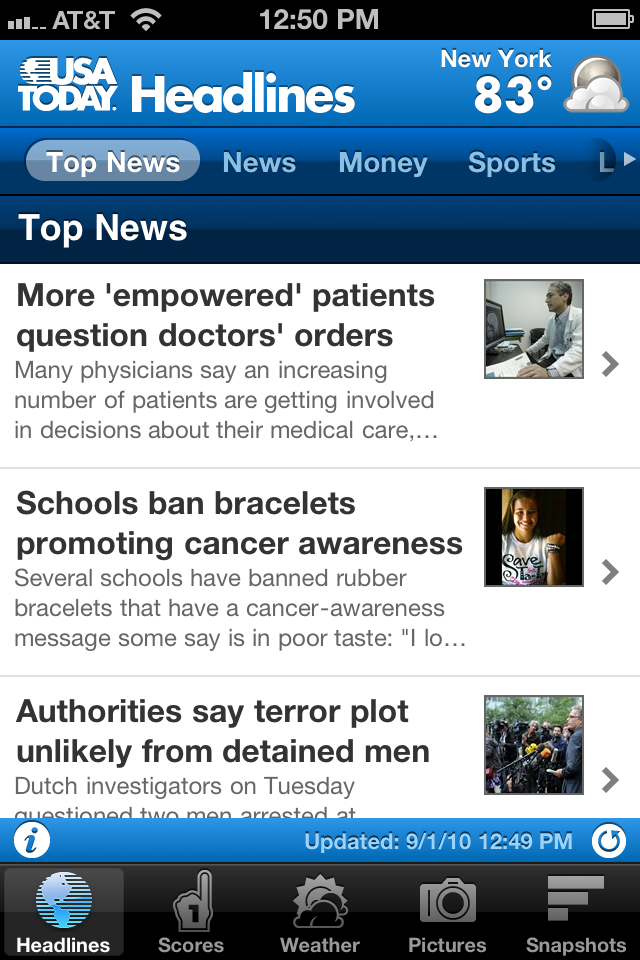Open the Pictures tab
640x960 pixels.
tap(447, 912)
